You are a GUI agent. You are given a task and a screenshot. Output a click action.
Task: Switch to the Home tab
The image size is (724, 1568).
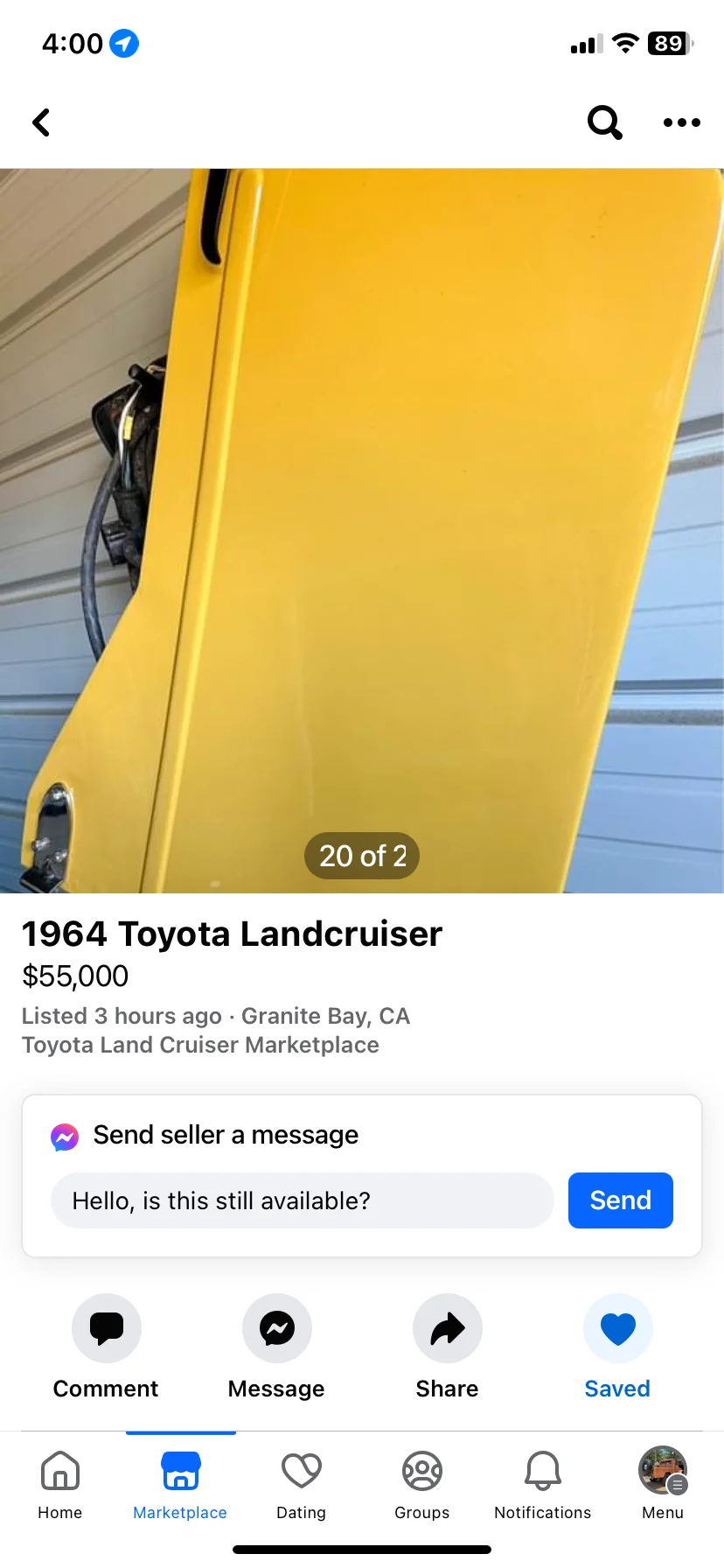pyautogui.click(x=60, y=1484)
